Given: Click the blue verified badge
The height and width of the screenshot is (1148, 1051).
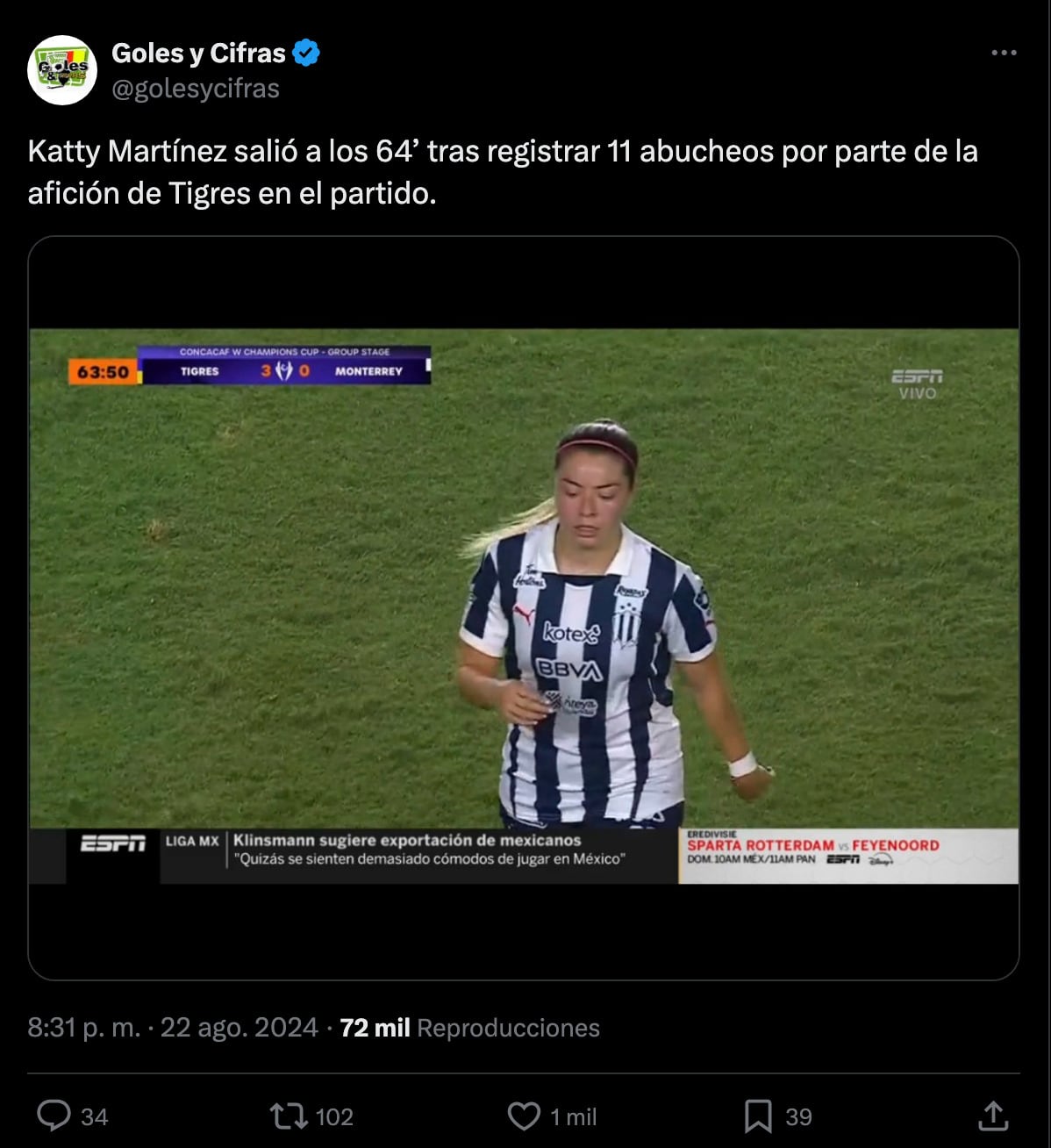Looking at the screenshot, I should (306, 53).
